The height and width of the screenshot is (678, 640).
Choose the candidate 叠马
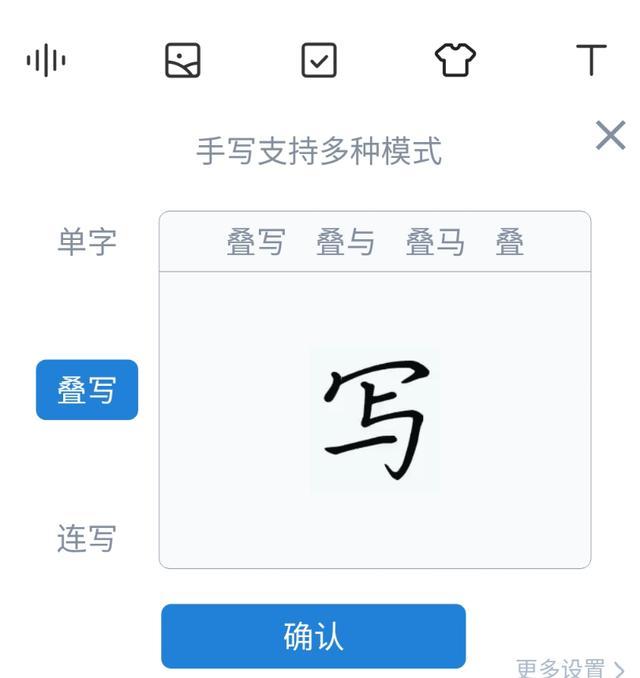436,243
